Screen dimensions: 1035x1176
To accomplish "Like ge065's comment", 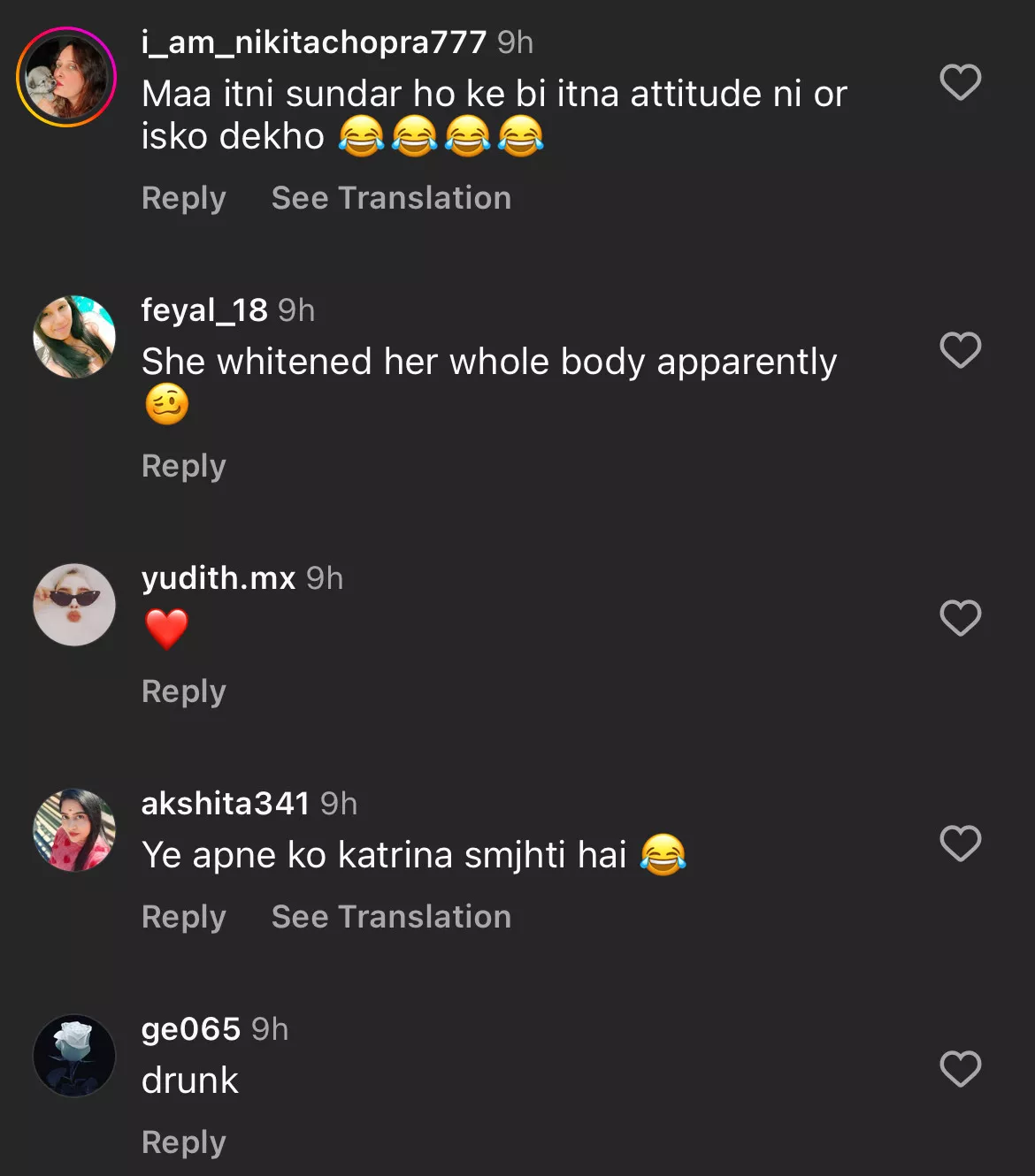I will click(960, 1069).
